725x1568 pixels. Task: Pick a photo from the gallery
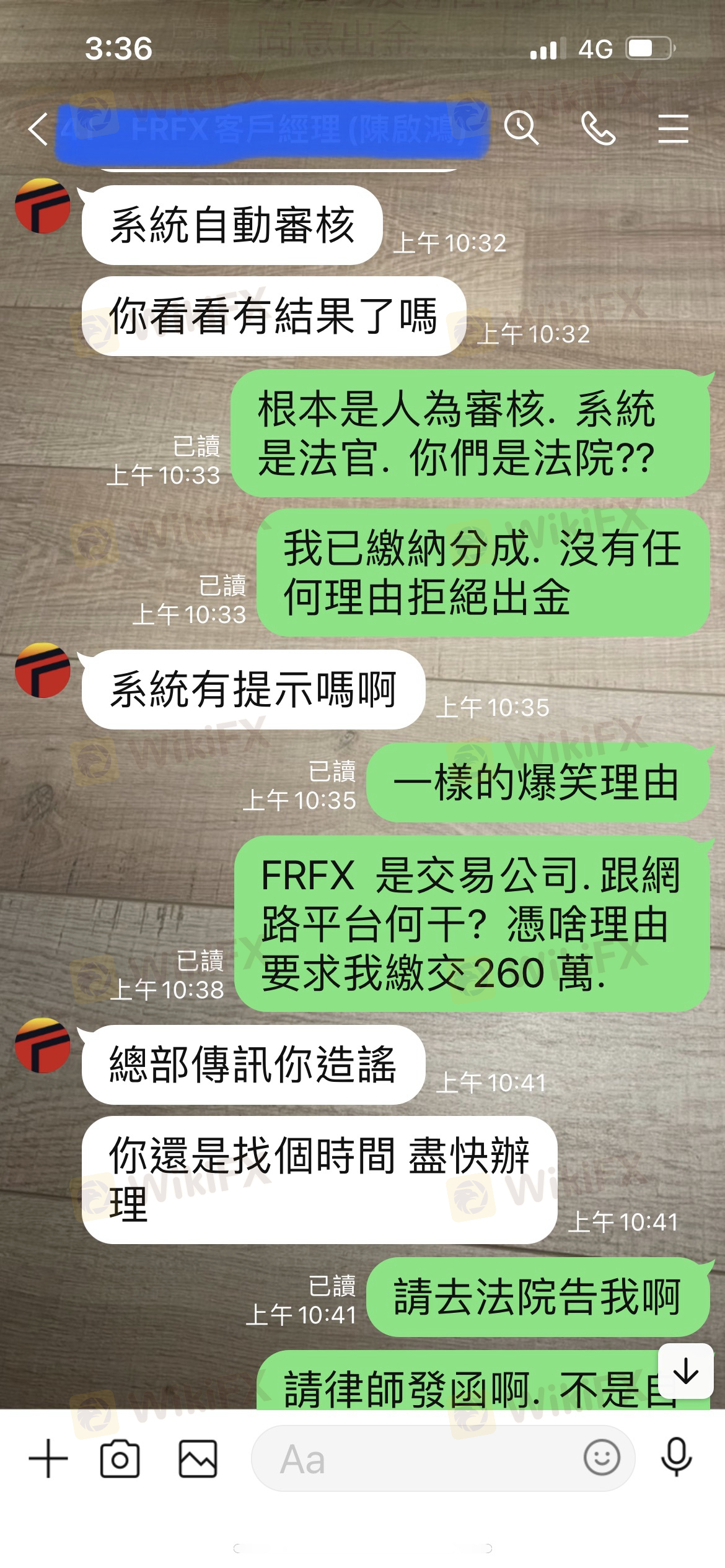click(x=198, y=1458)
